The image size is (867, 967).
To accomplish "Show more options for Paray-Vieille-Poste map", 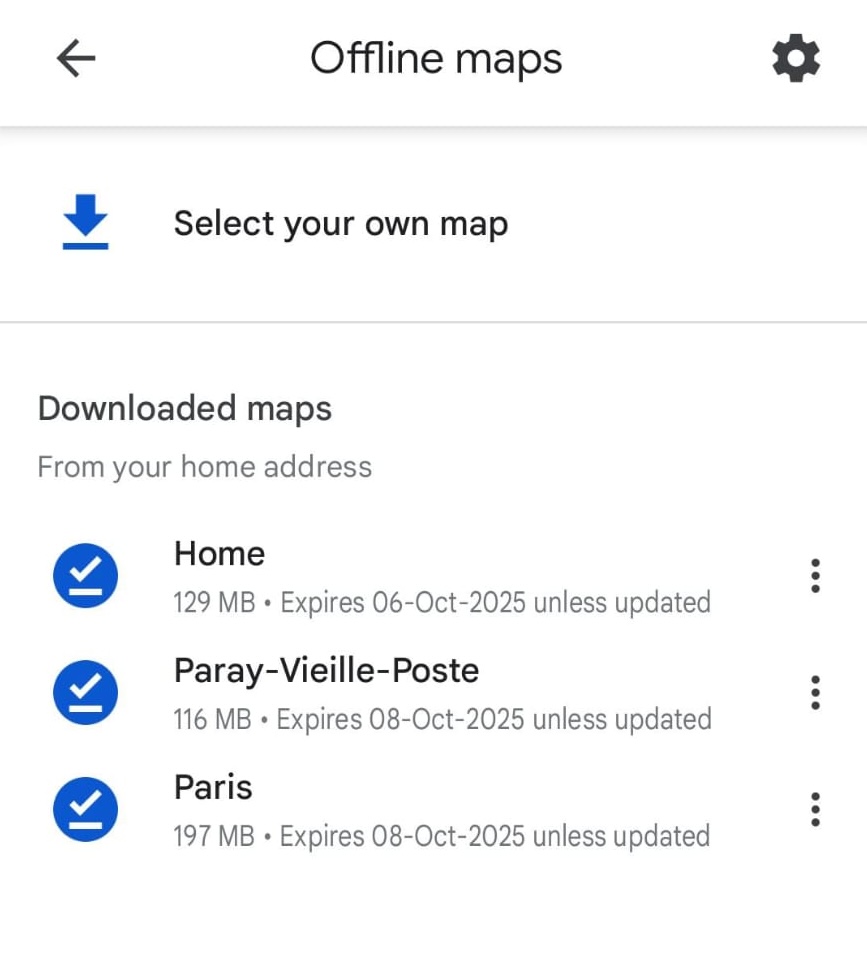I will pyautogui.click(x=815, y=692).
